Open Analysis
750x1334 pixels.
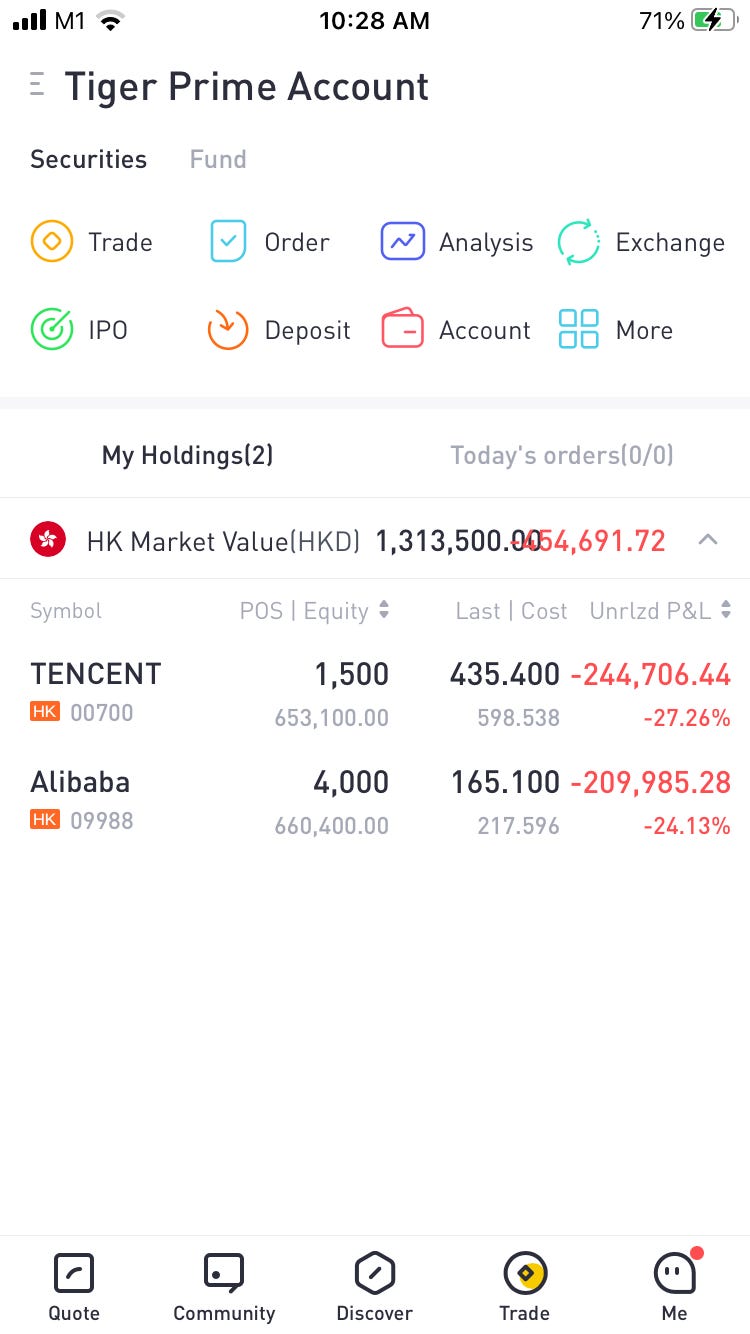click(457, 242)
